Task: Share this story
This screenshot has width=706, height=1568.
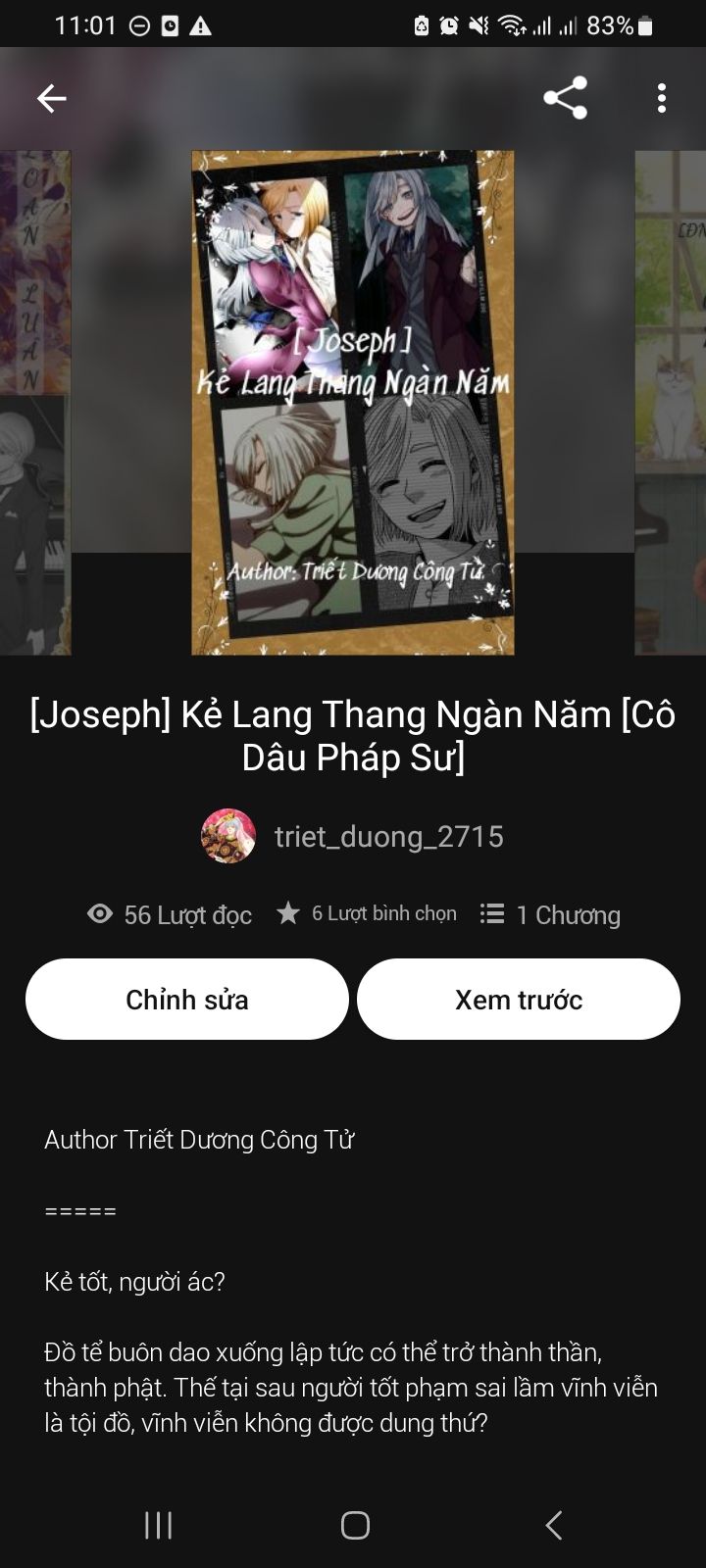Action: coord(565,98)
